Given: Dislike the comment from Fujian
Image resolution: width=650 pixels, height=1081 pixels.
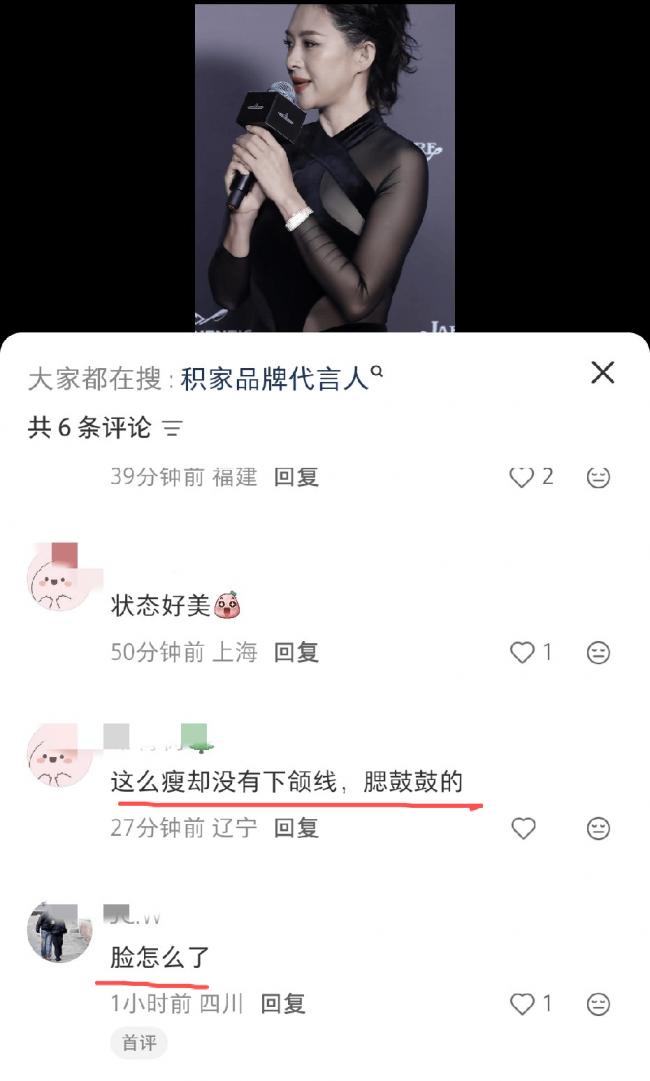Looking at the screenshot, I should click(x=598, y=477).
